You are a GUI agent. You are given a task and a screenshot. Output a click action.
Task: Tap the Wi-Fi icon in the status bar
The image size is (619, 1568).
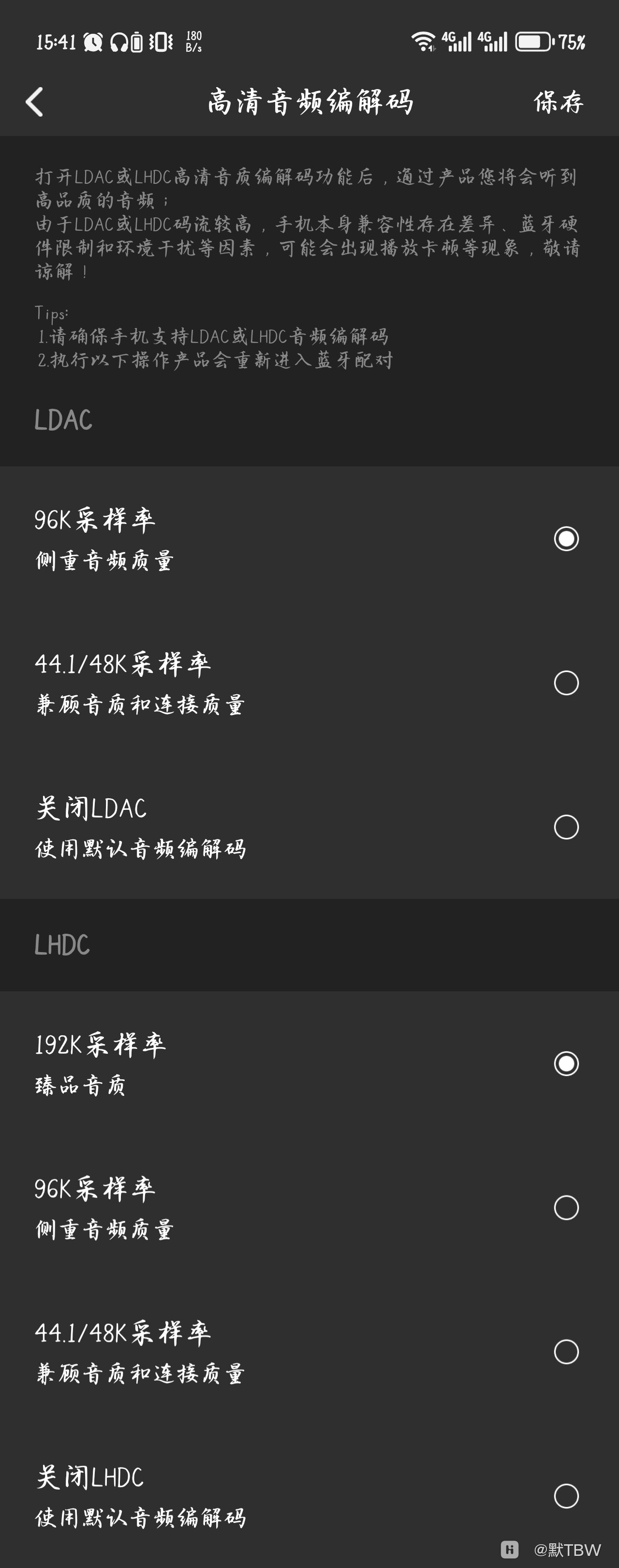pos(424,42)
